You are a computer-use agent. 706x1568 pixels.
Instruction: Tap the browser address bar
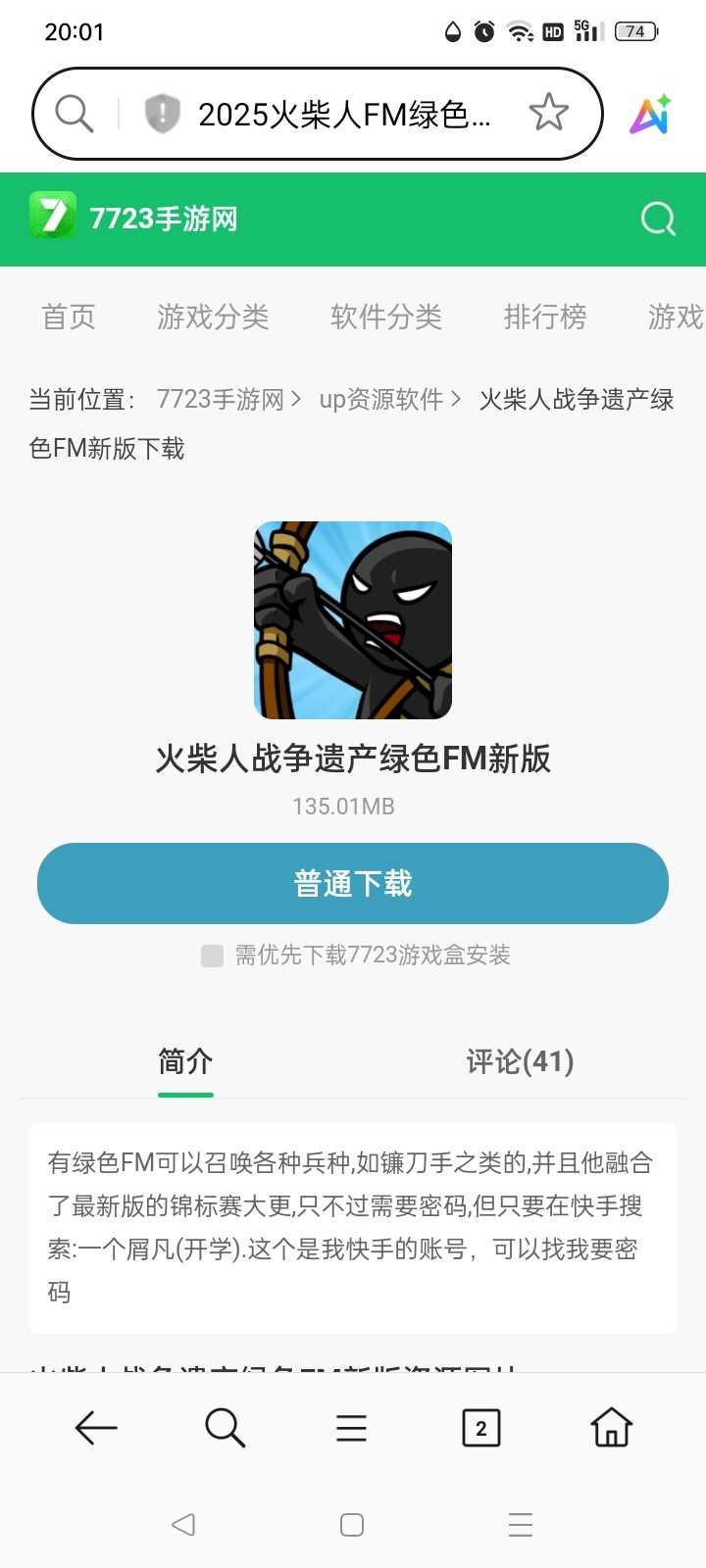pyautogui.click(x=343, y=115)
